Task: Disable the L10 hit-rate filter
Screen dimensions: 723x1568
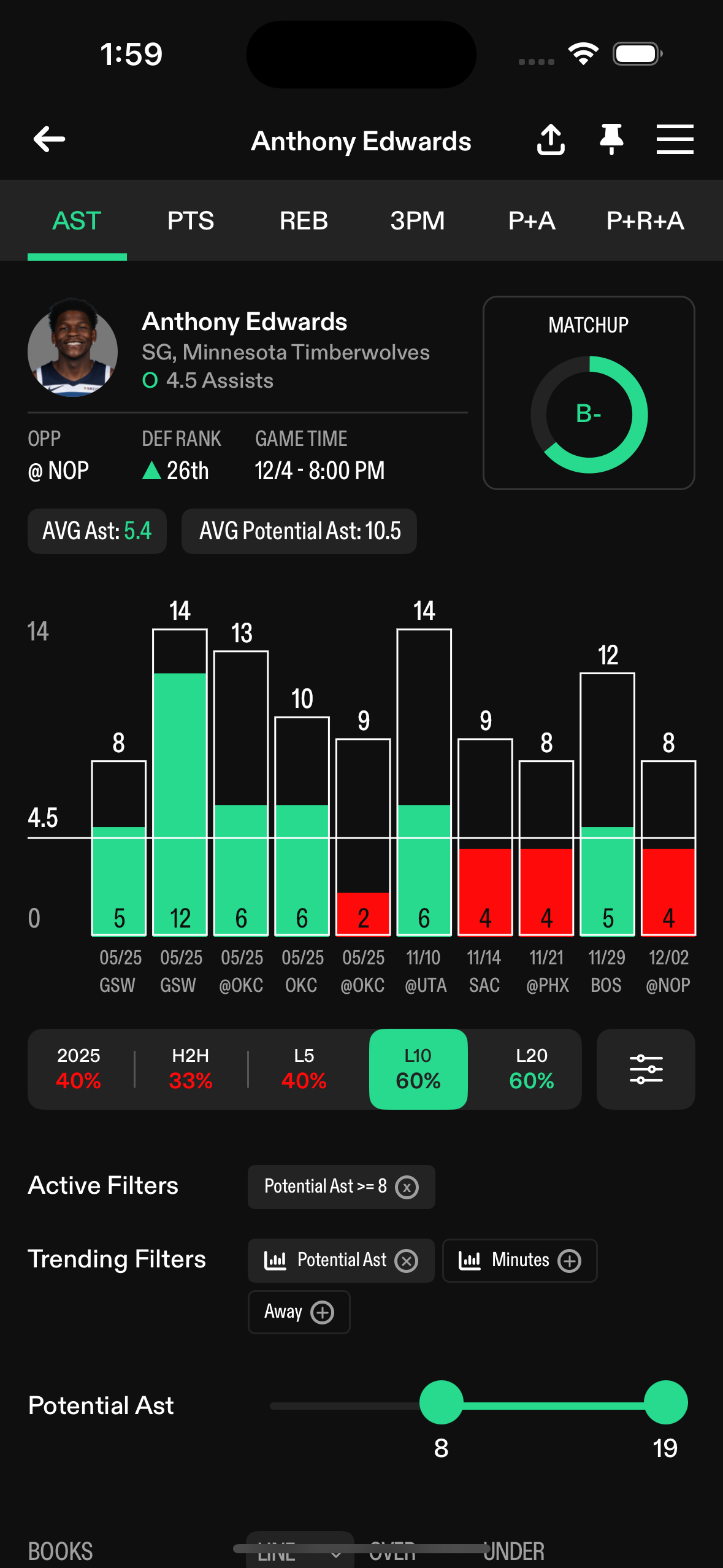Action: pos(418,1069)
